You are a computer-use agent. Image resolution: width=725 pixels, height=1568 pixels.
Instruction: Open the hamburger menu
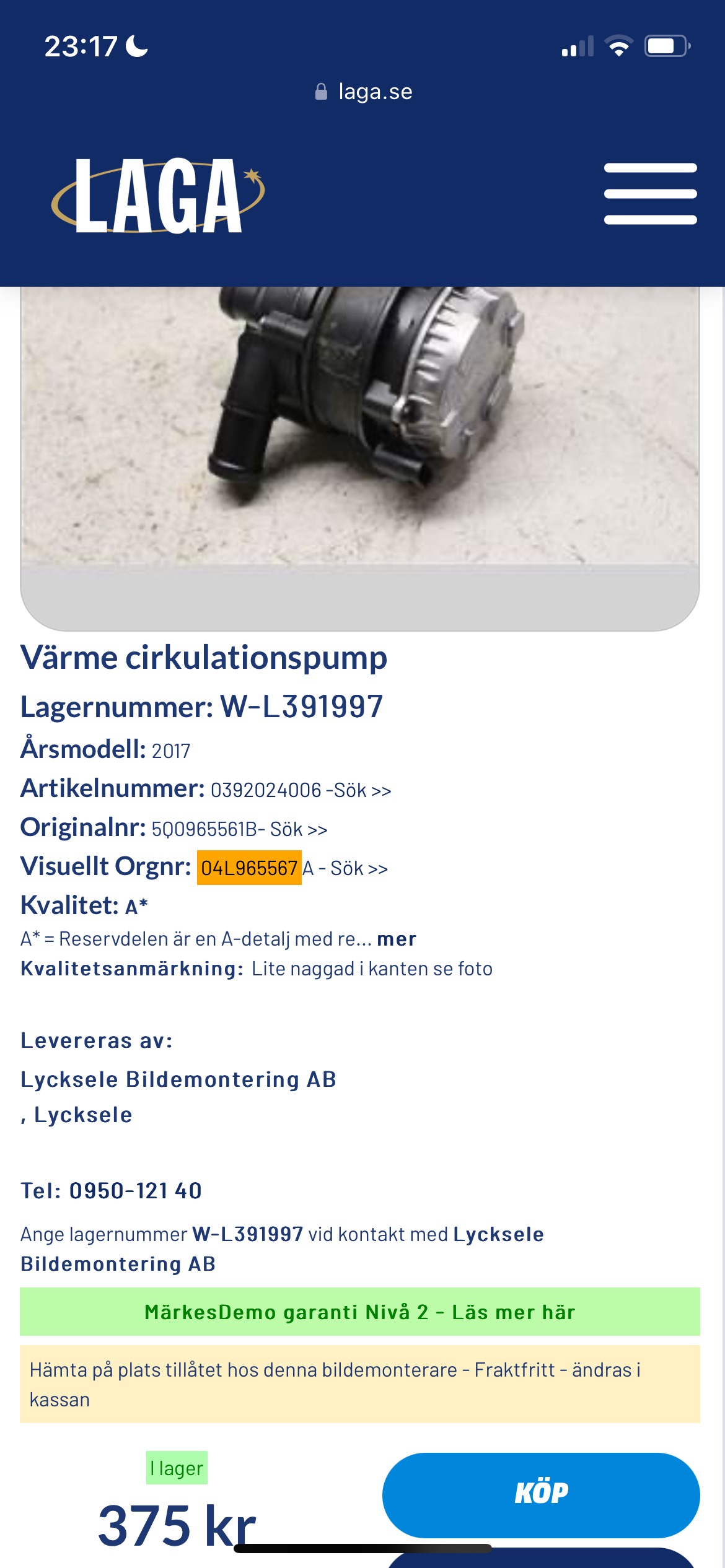point(650,194)
